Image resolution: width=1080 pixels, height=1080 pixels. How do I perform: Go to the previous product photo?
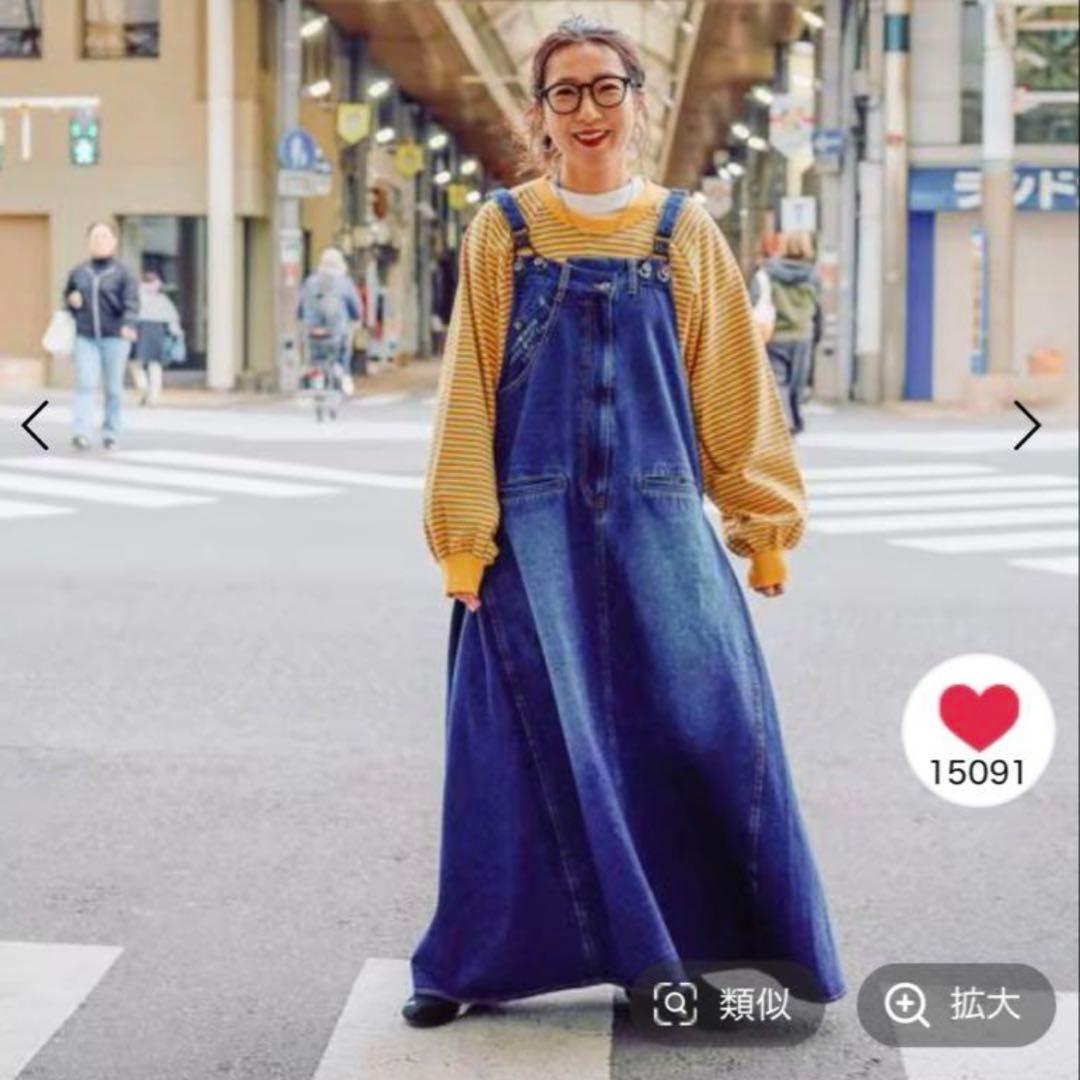[x=35, y=425]
